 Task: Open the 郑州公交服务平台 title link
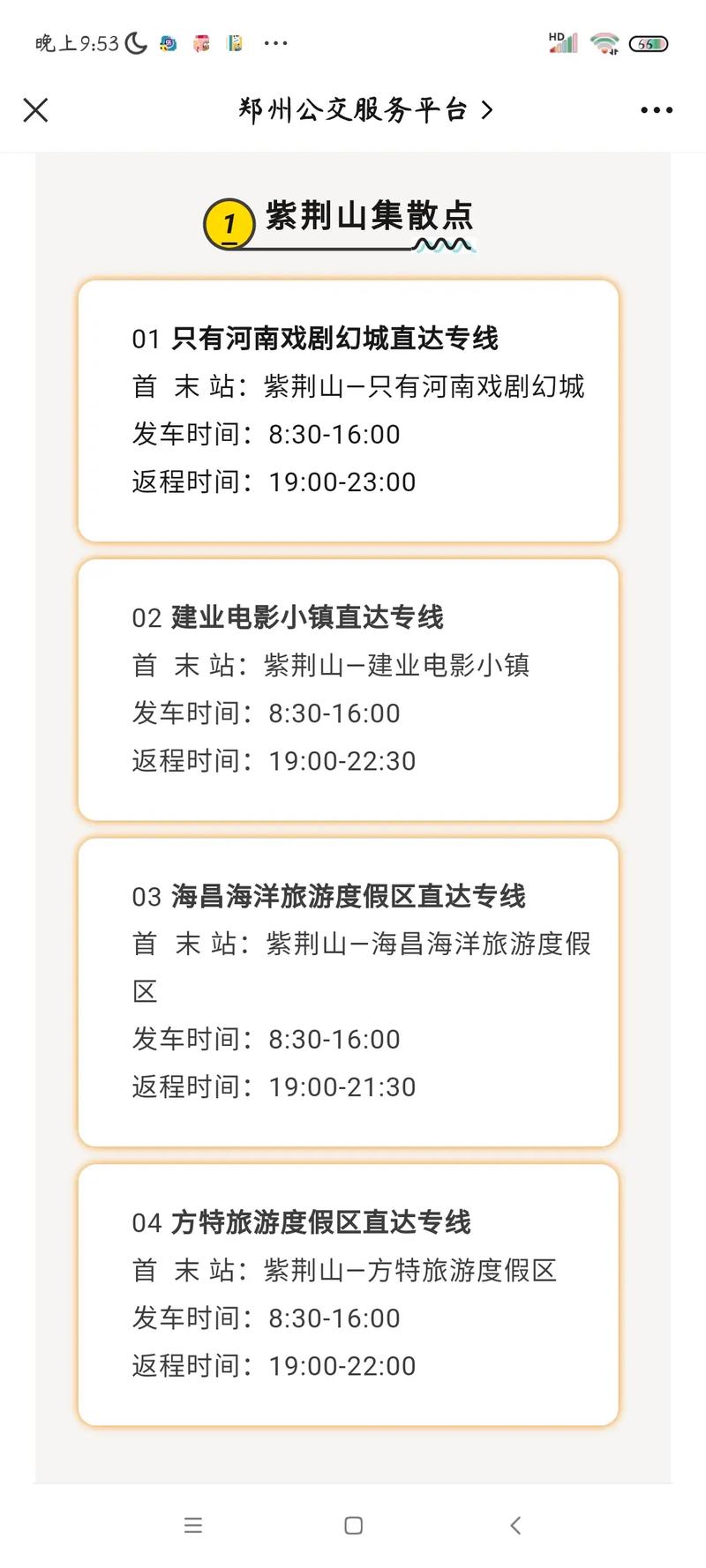point(365,110)
